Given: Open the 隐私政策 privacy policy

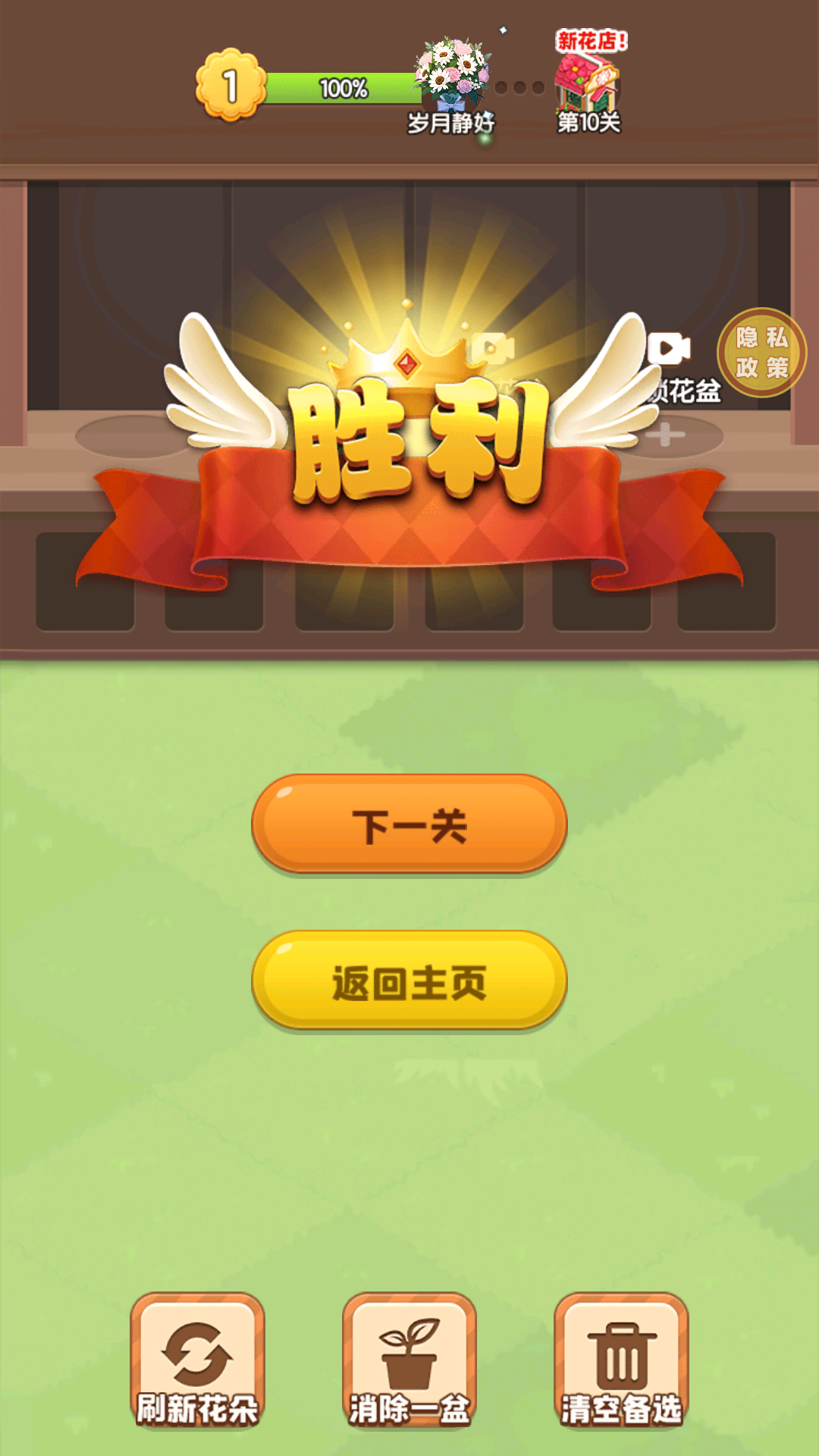Looking at the screenshot, I should coord(761,353).
